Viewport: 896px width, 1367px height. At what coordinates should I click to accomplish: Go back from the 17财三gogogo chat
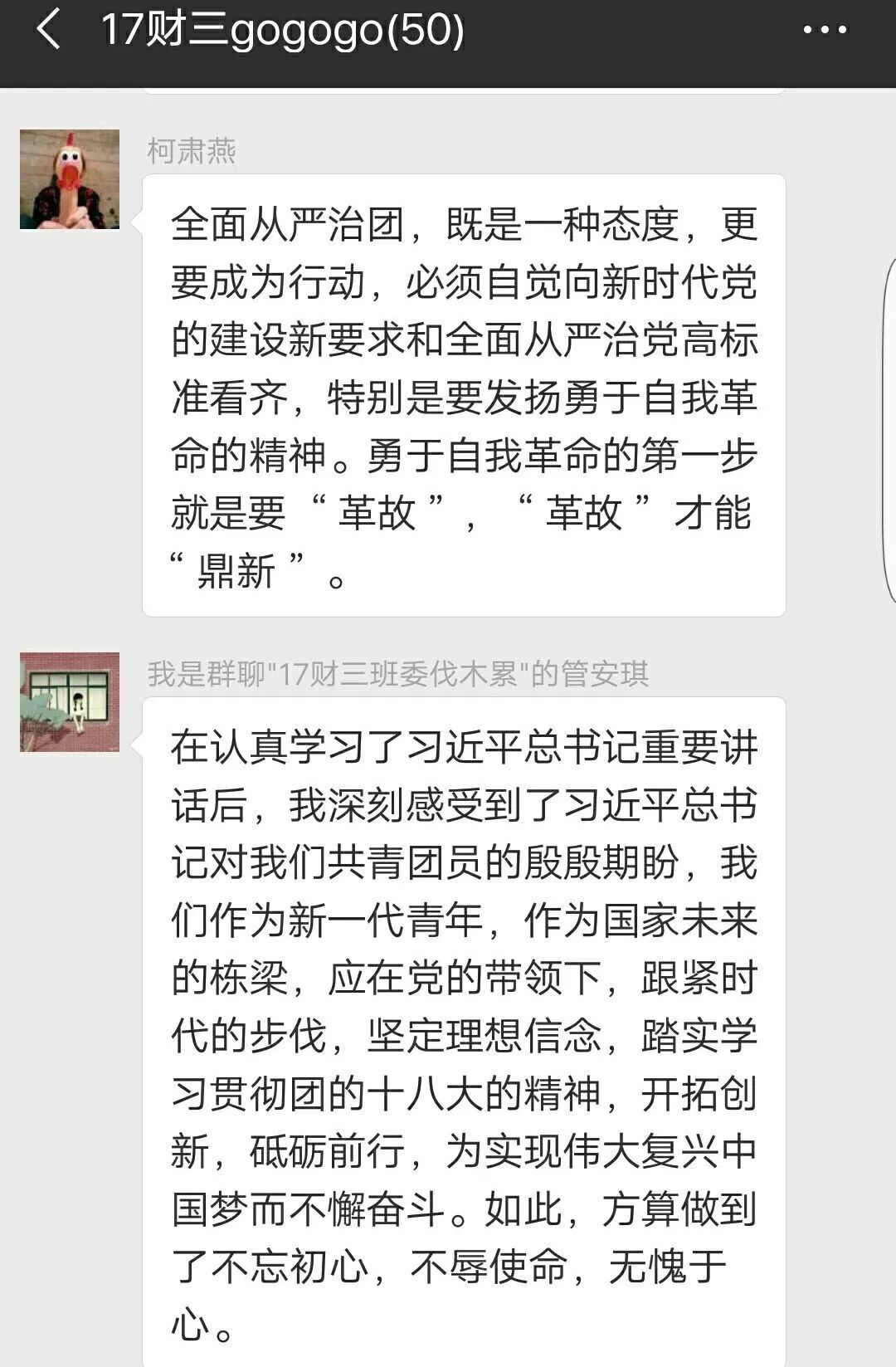[x=48, y=30]
